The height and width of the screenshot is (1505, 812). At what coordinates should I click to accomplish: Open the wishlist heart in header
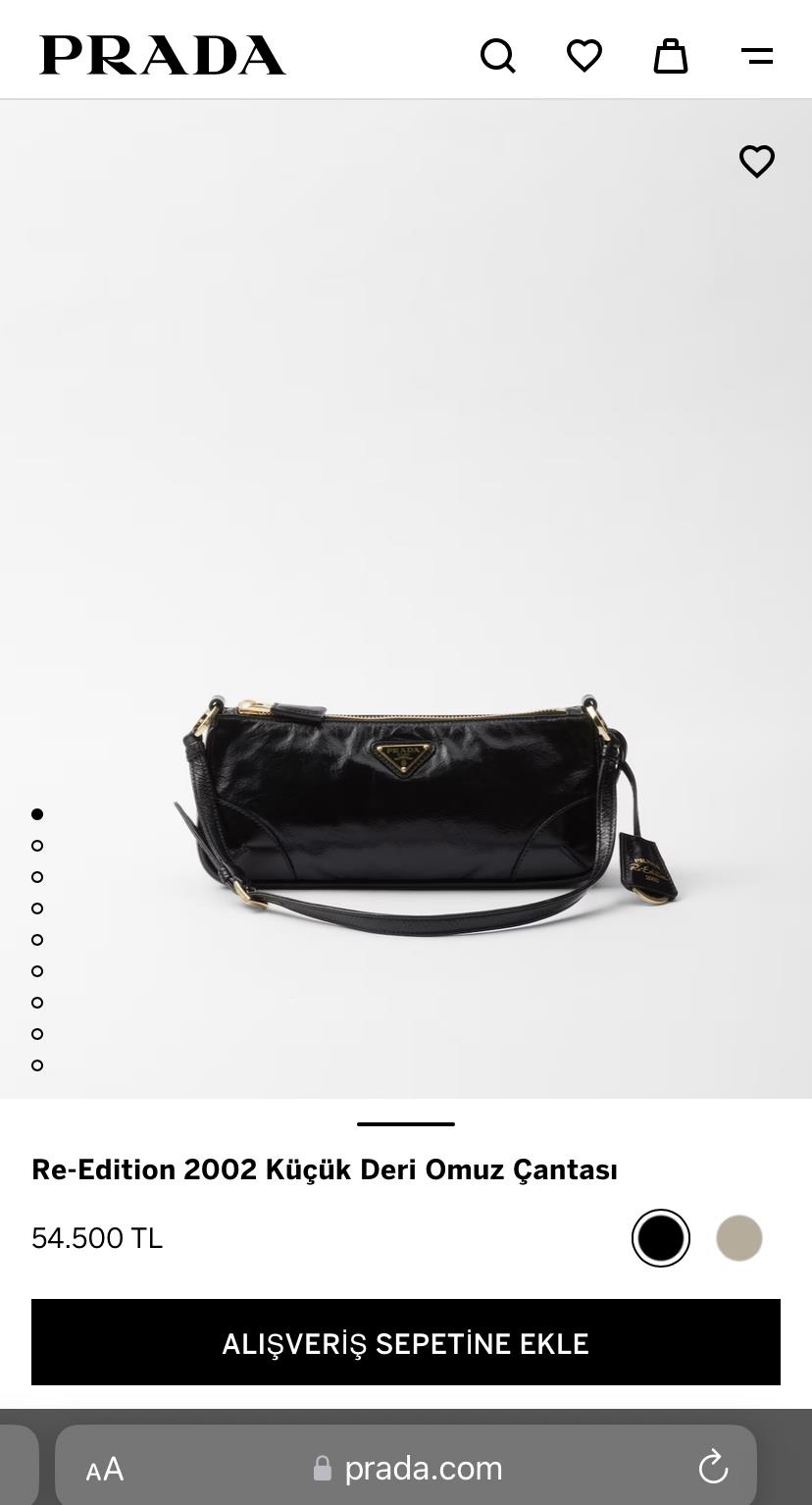point(584,56)
